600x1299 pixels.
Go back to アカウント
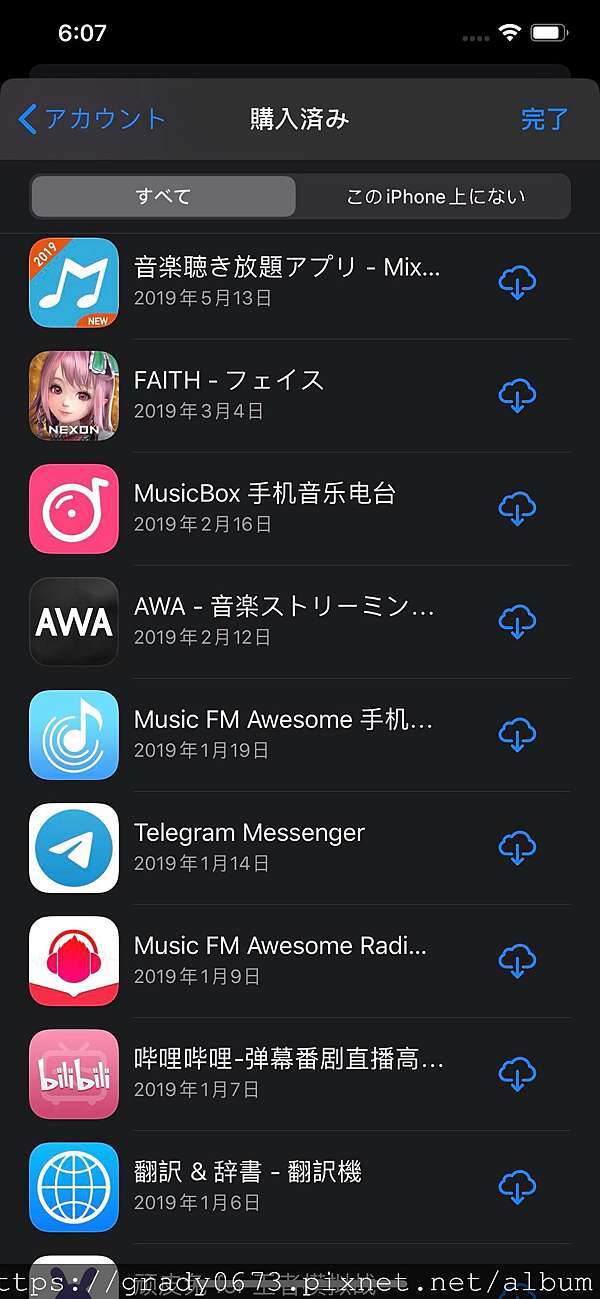92,119
